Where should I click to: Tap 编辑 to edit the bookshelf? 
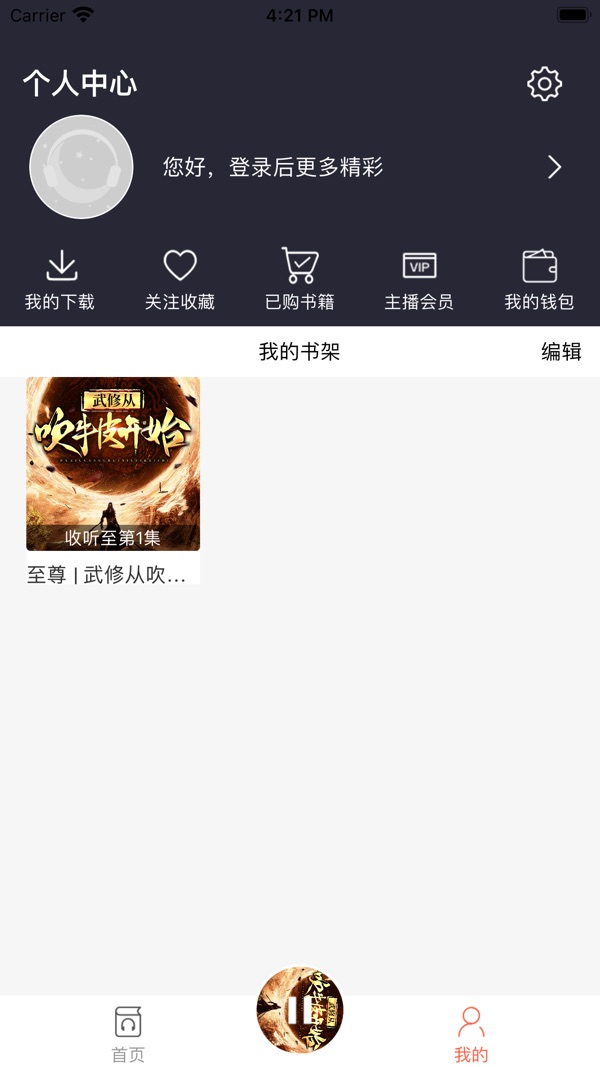tap(561, 352)
